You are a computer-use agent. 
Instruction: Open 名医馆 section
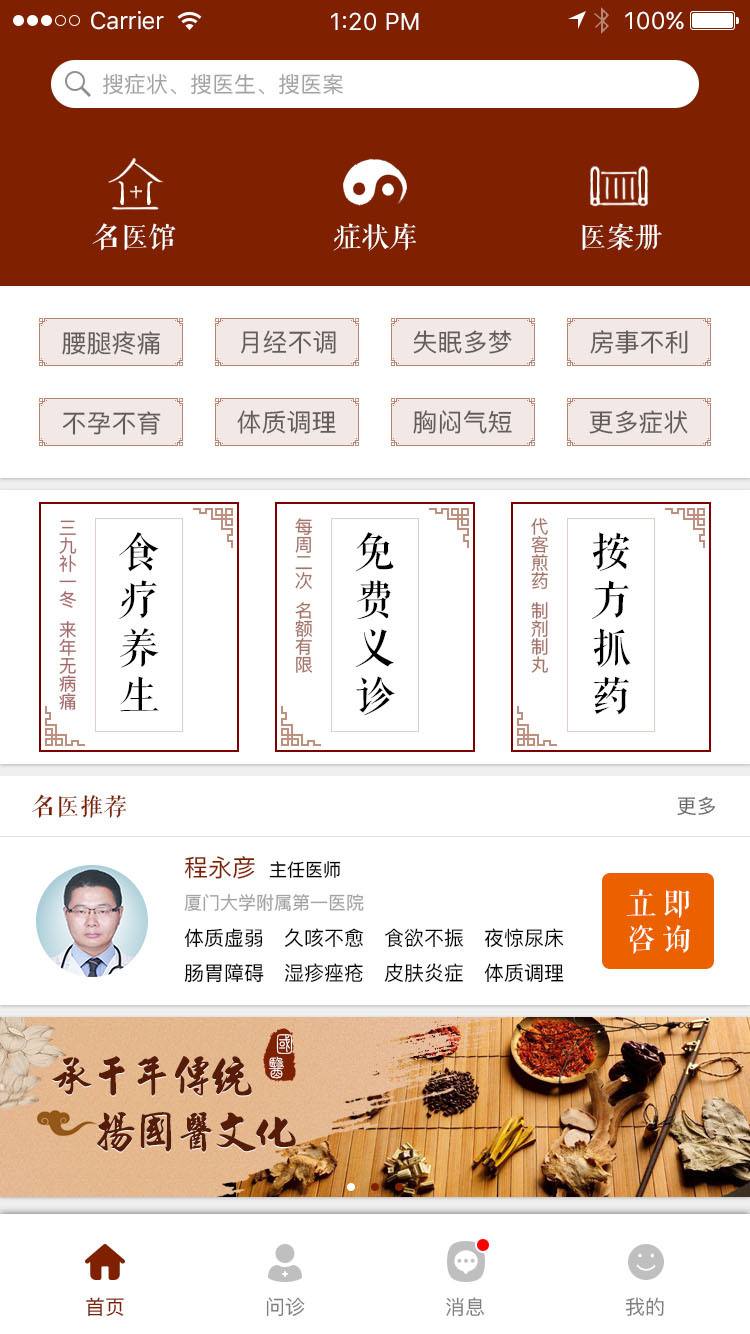(135, 205)
